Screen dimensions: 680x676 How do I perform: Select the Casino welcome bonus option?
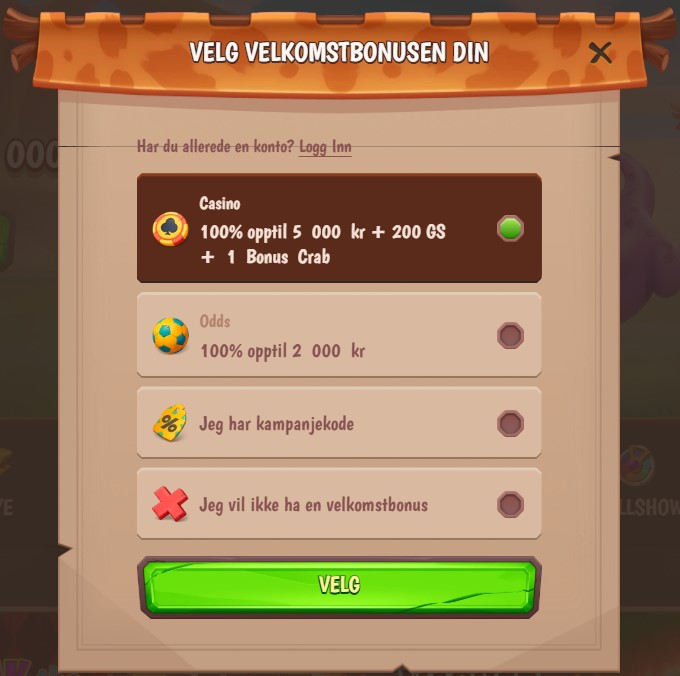click(x=339, y=229)
